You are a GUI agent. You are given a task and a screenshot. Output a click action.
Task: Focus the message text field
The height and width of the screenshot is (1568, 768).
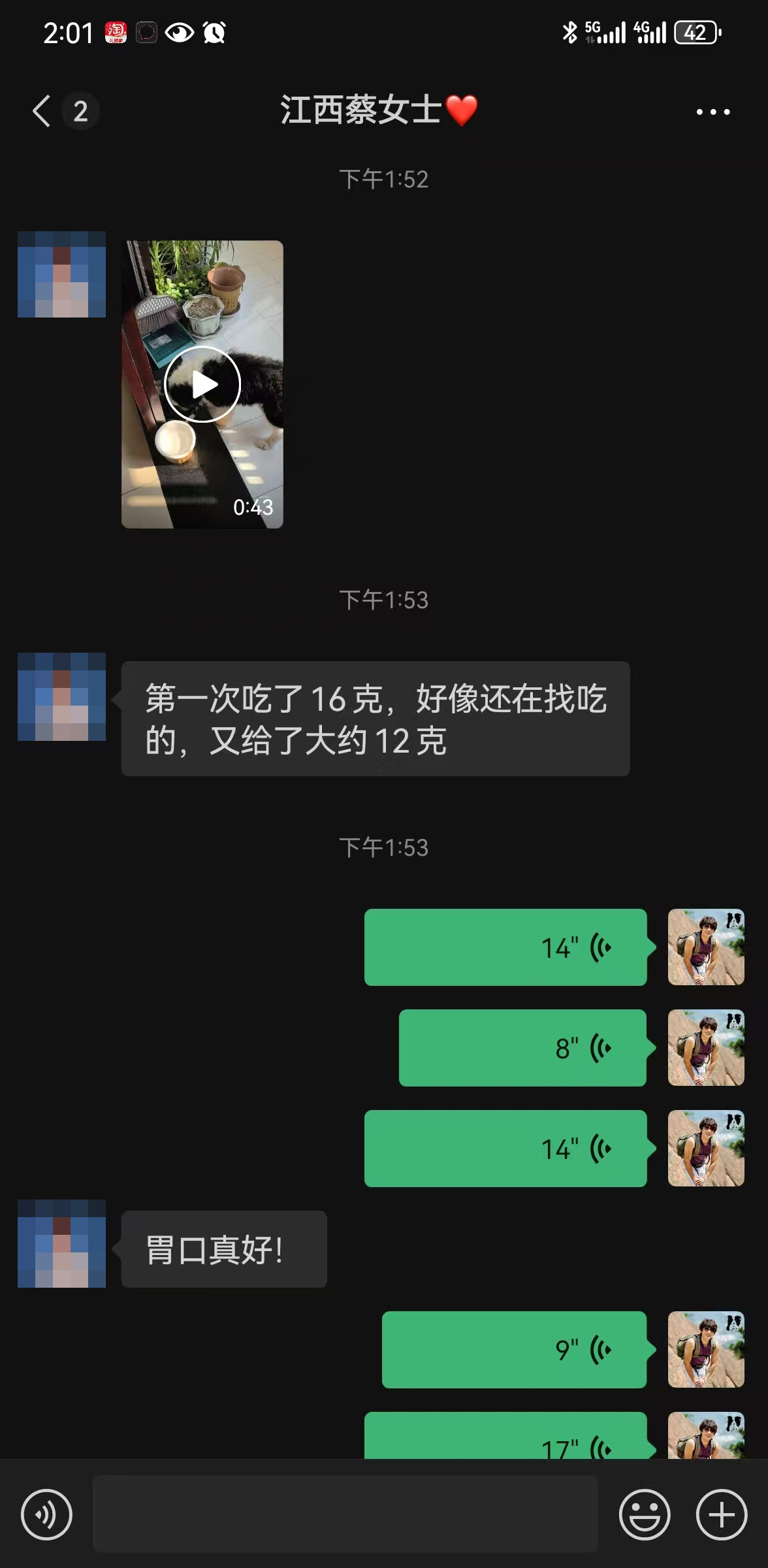(x=345, y=1513)
